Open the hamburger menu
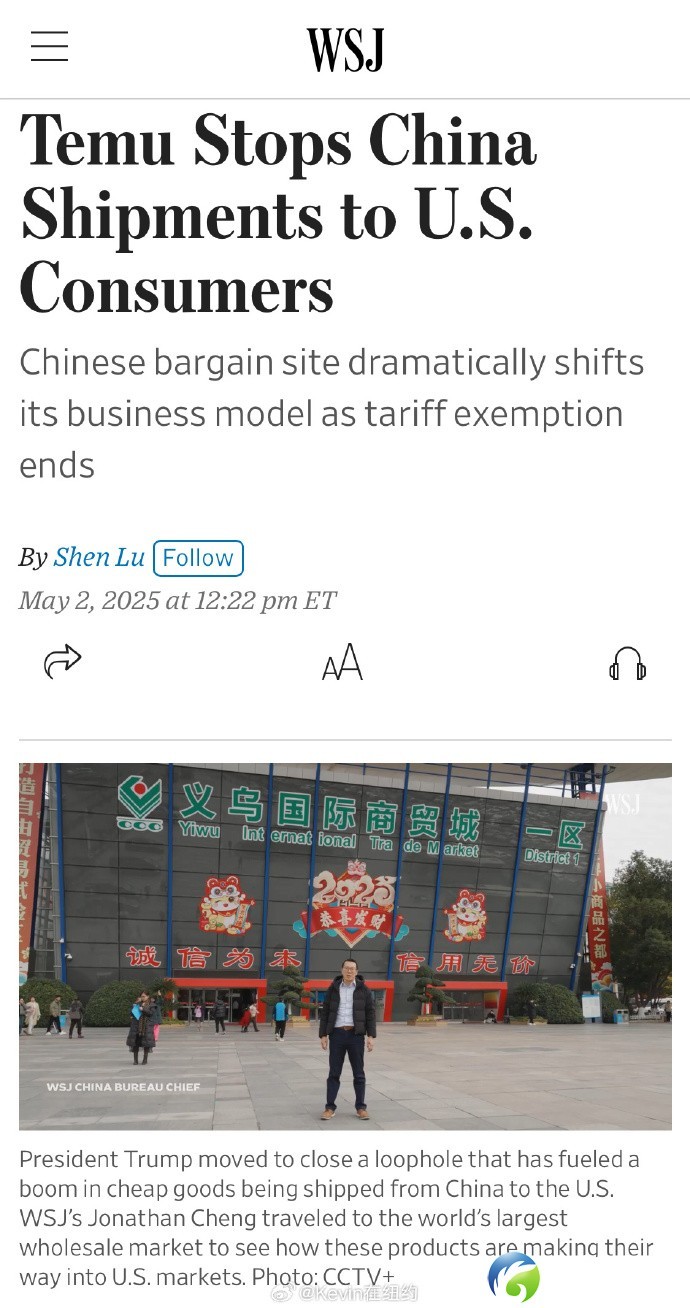This screenshot has width=690, height=1308. click(49, 47)
